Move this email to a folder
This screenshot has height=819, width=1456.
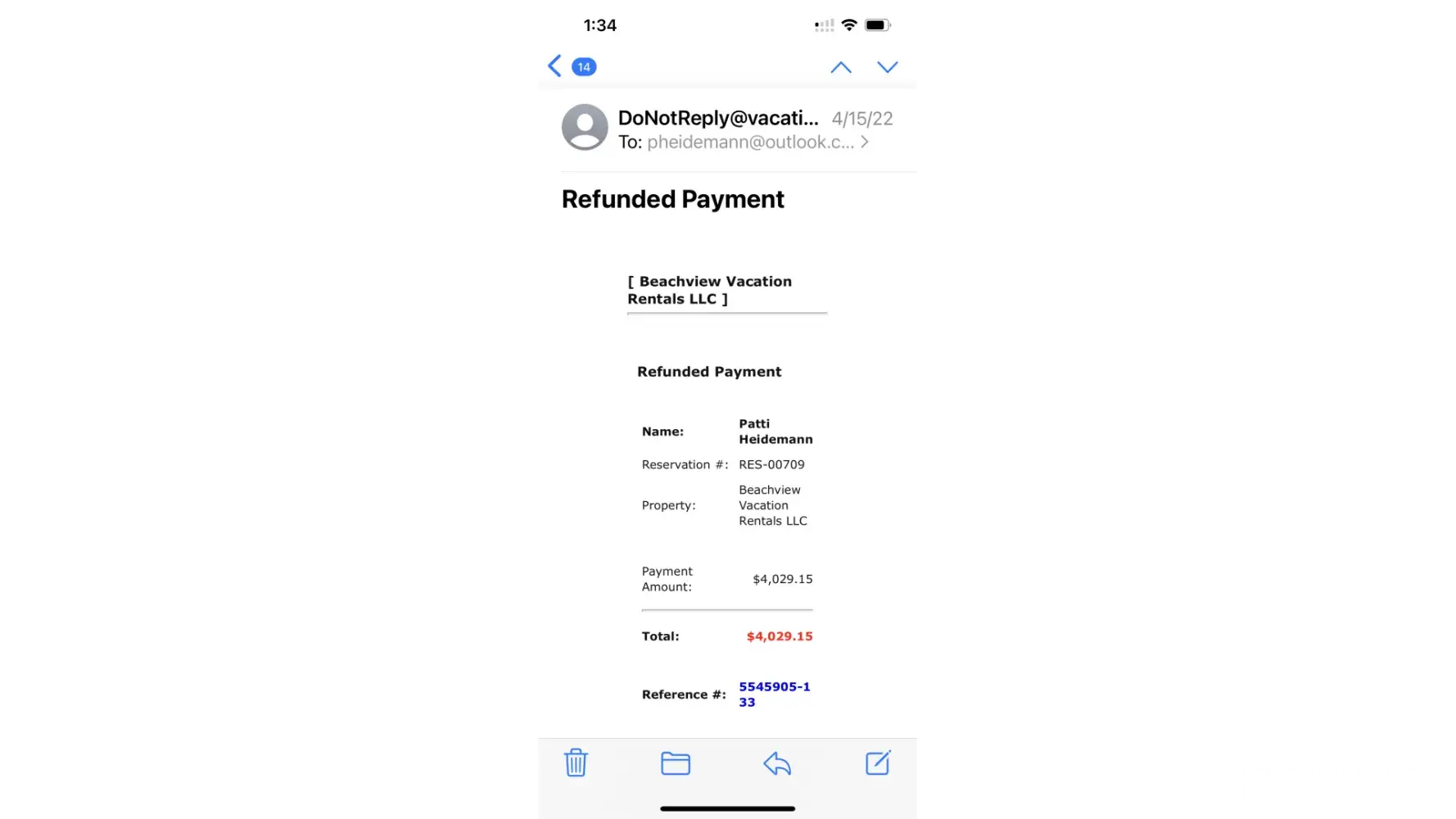676,762
